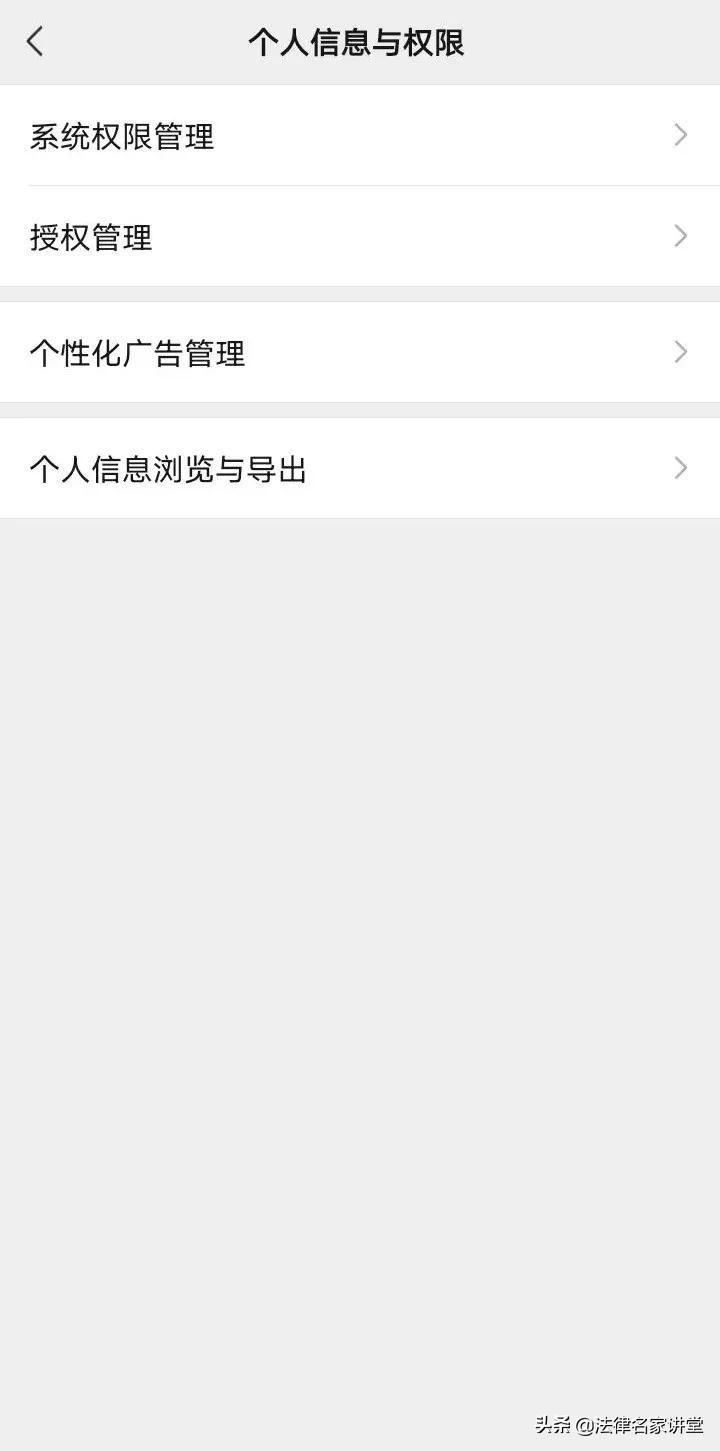
Task: Tap the arrow icon on the 授权管理 row
Action: click(680, 237)
